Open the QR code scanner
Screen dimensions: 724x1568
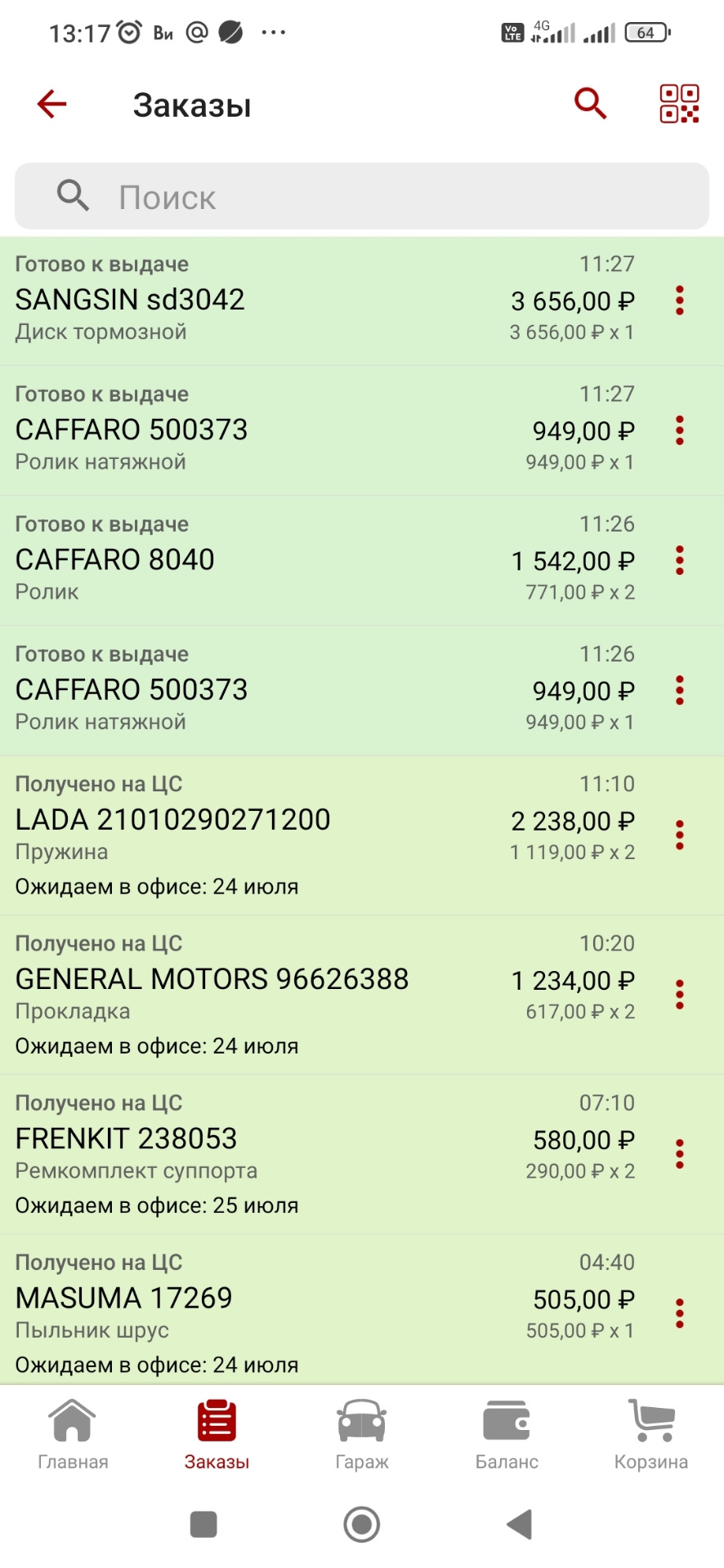(x=679, y=105)
